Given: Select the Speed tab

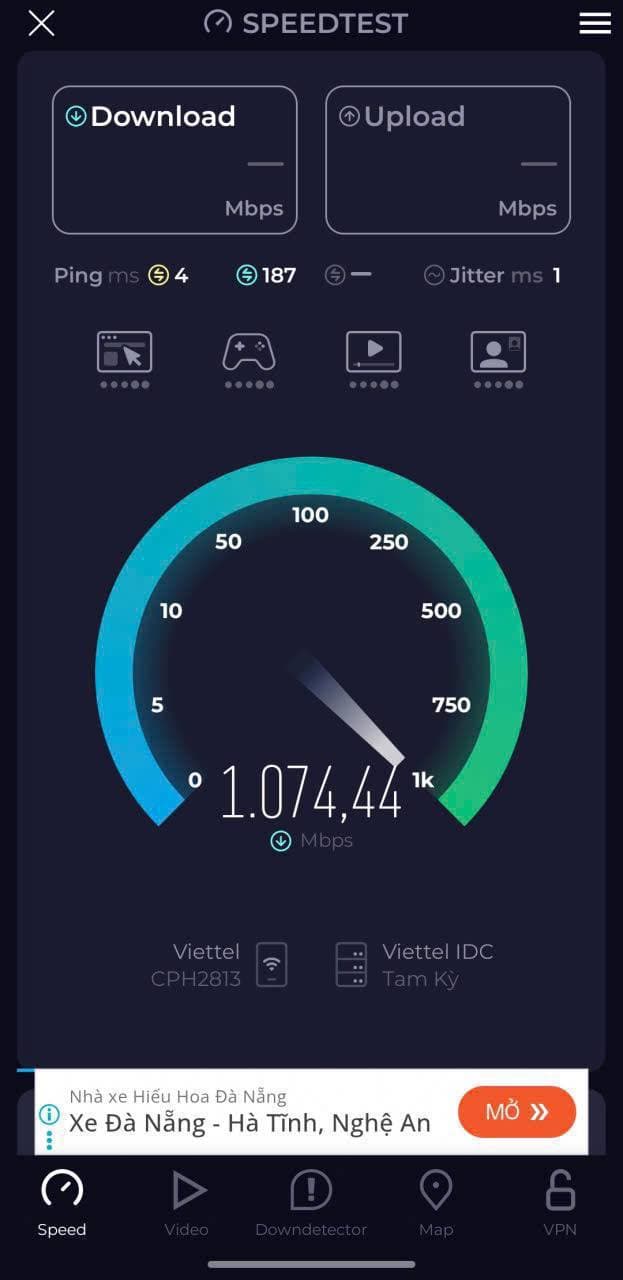Looking at the screenshot, I should 62,1204.
